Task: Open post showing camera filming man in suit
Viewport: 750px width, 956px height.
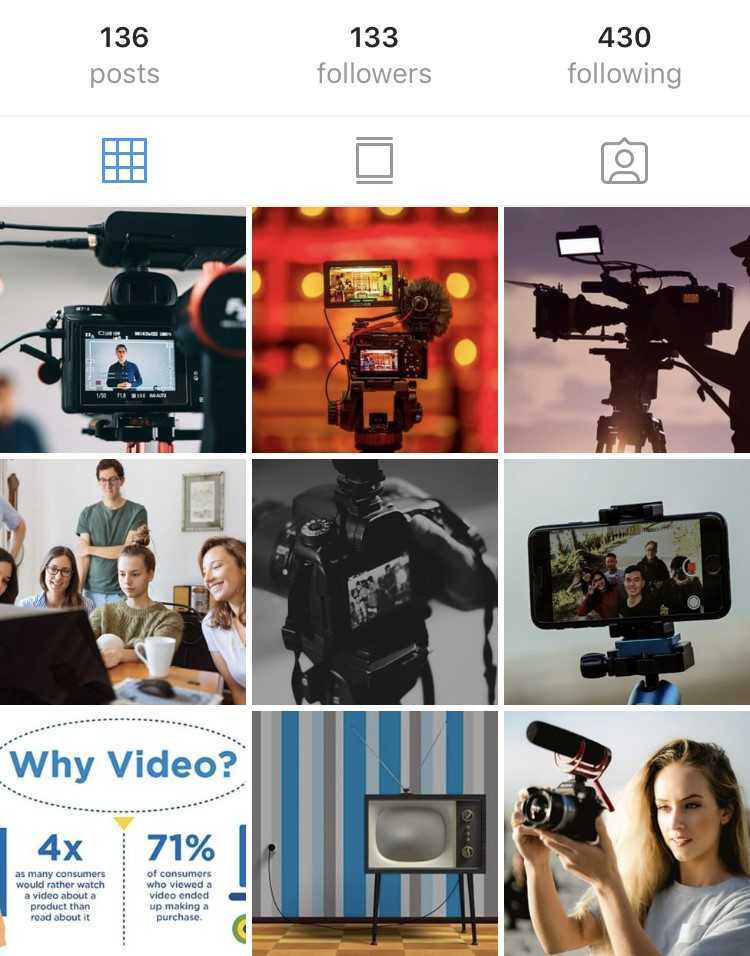Action: coord(122,330)
